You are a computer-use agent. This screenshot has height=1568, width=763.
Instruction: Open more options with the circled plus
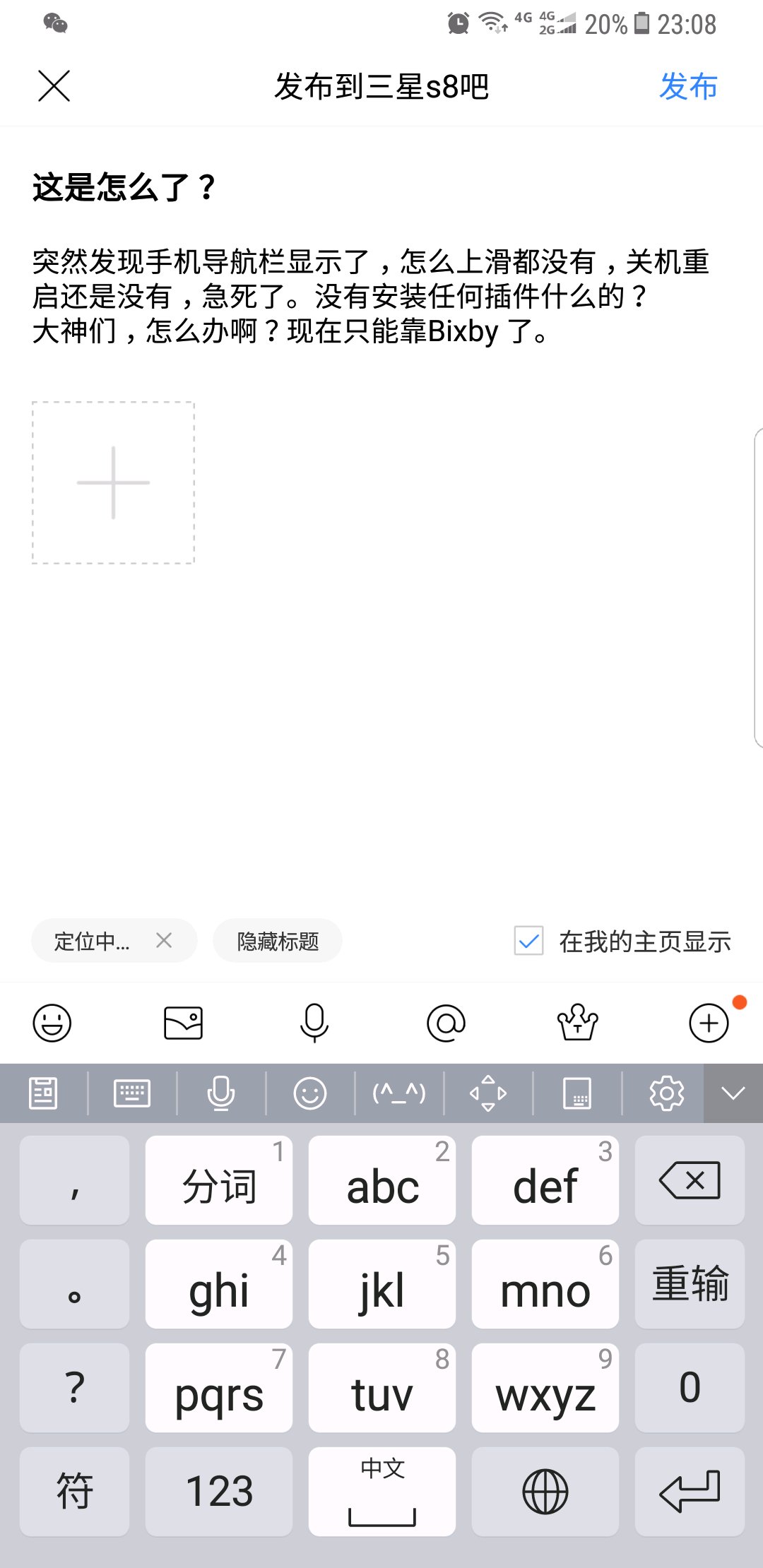tap(709, 1023)
